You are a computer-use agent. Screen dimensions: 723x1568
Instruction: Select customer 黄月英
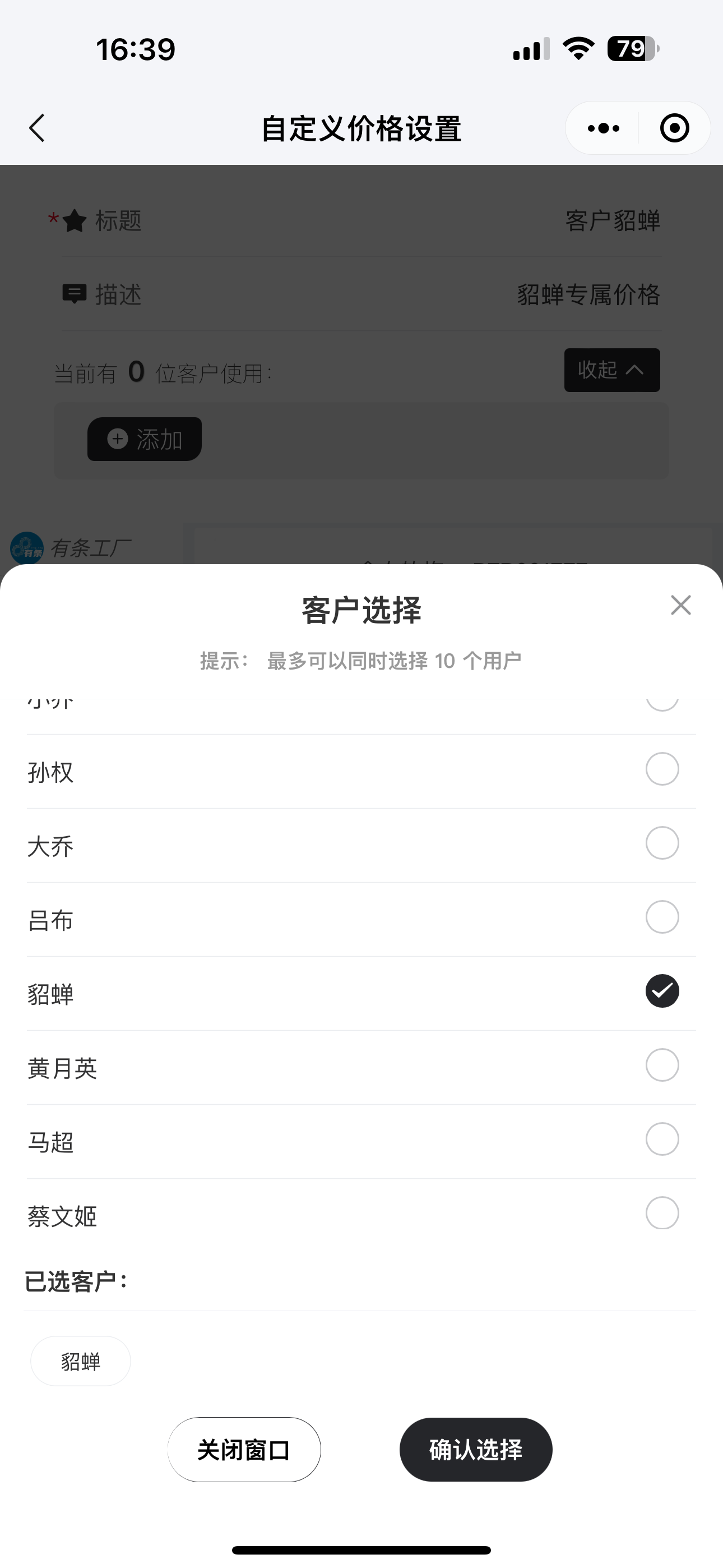coord(662,1065)
